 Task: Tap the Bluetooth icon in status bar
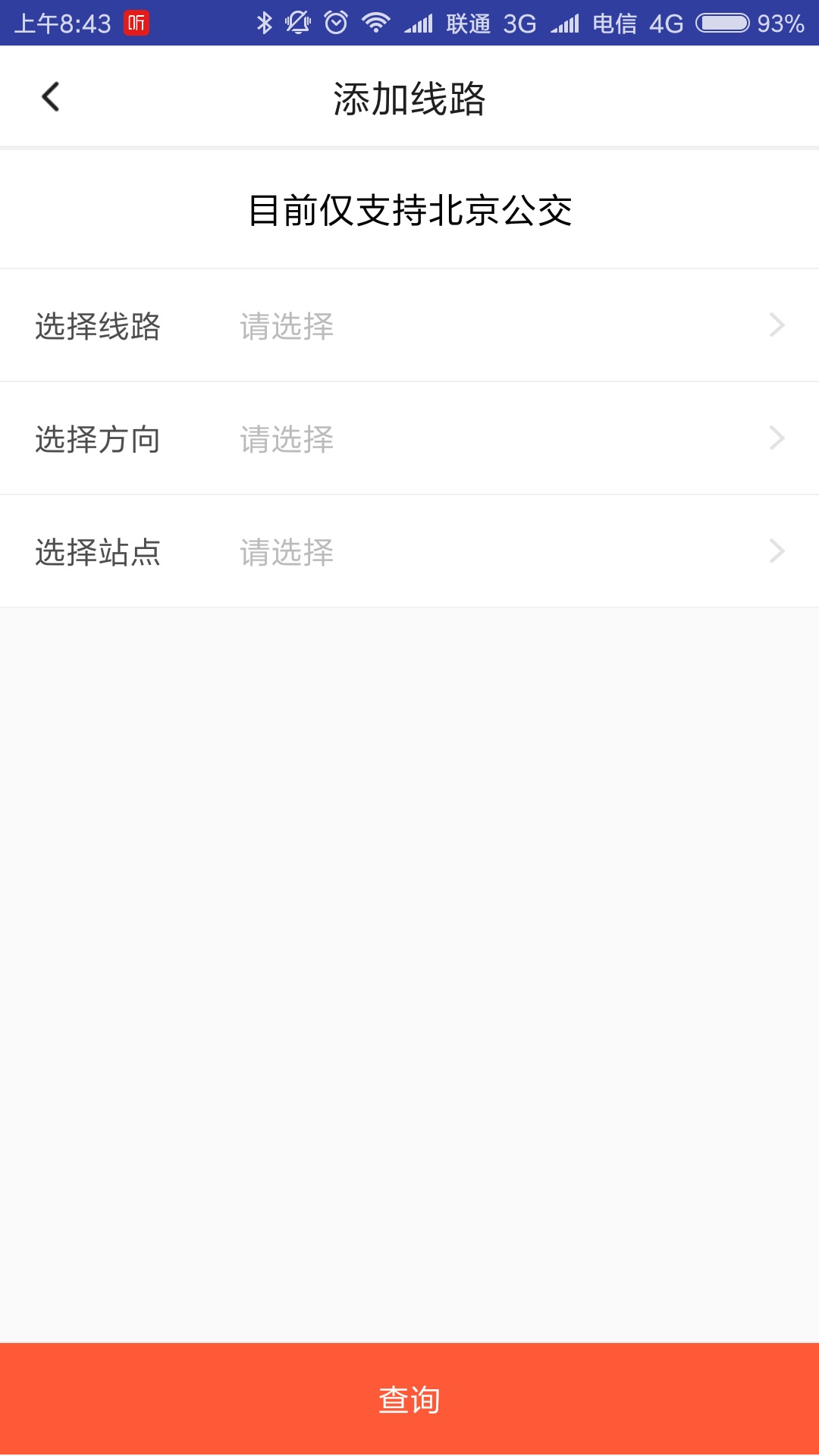click(267, 23)
